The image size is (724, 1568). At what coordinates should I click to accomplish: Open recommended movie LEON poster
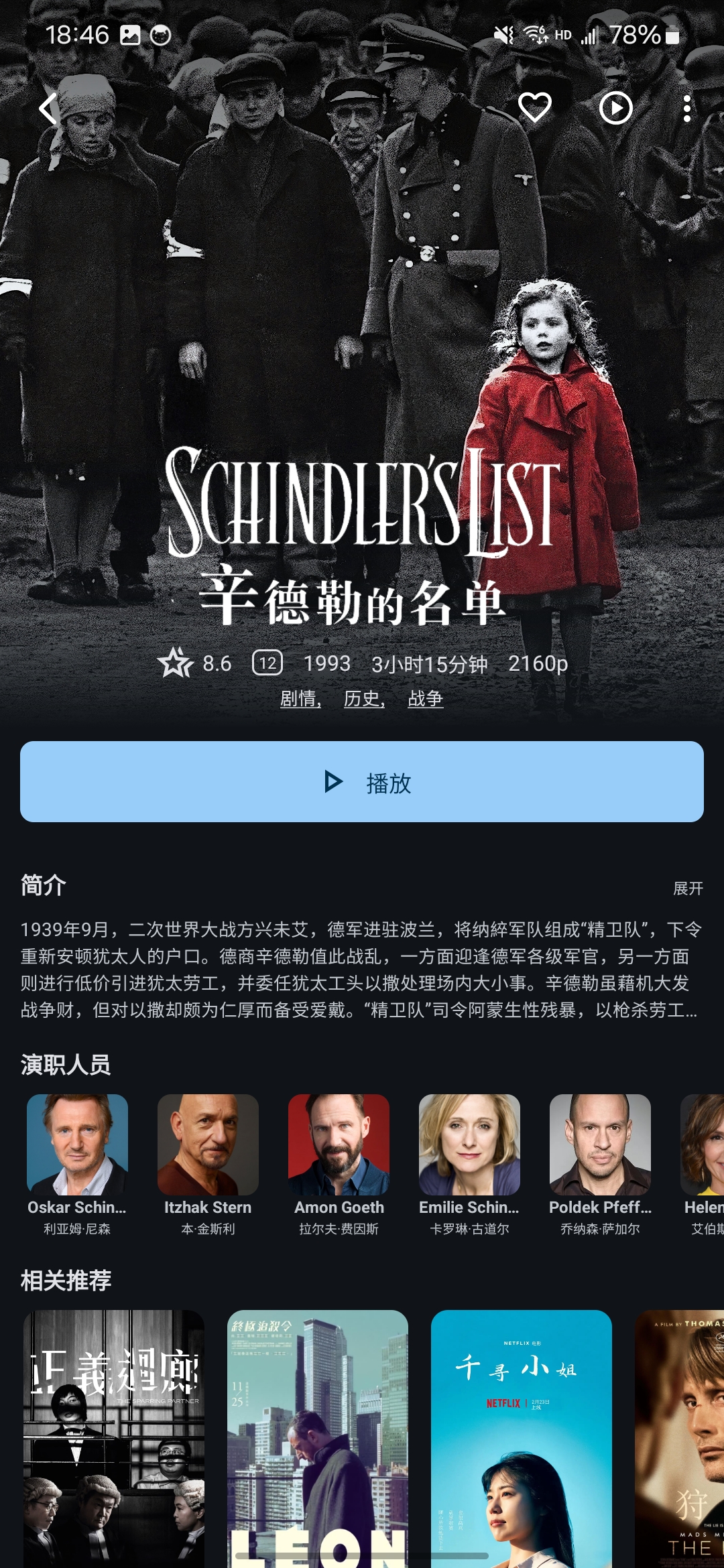pyautogui.click(x=318, y=1439)
